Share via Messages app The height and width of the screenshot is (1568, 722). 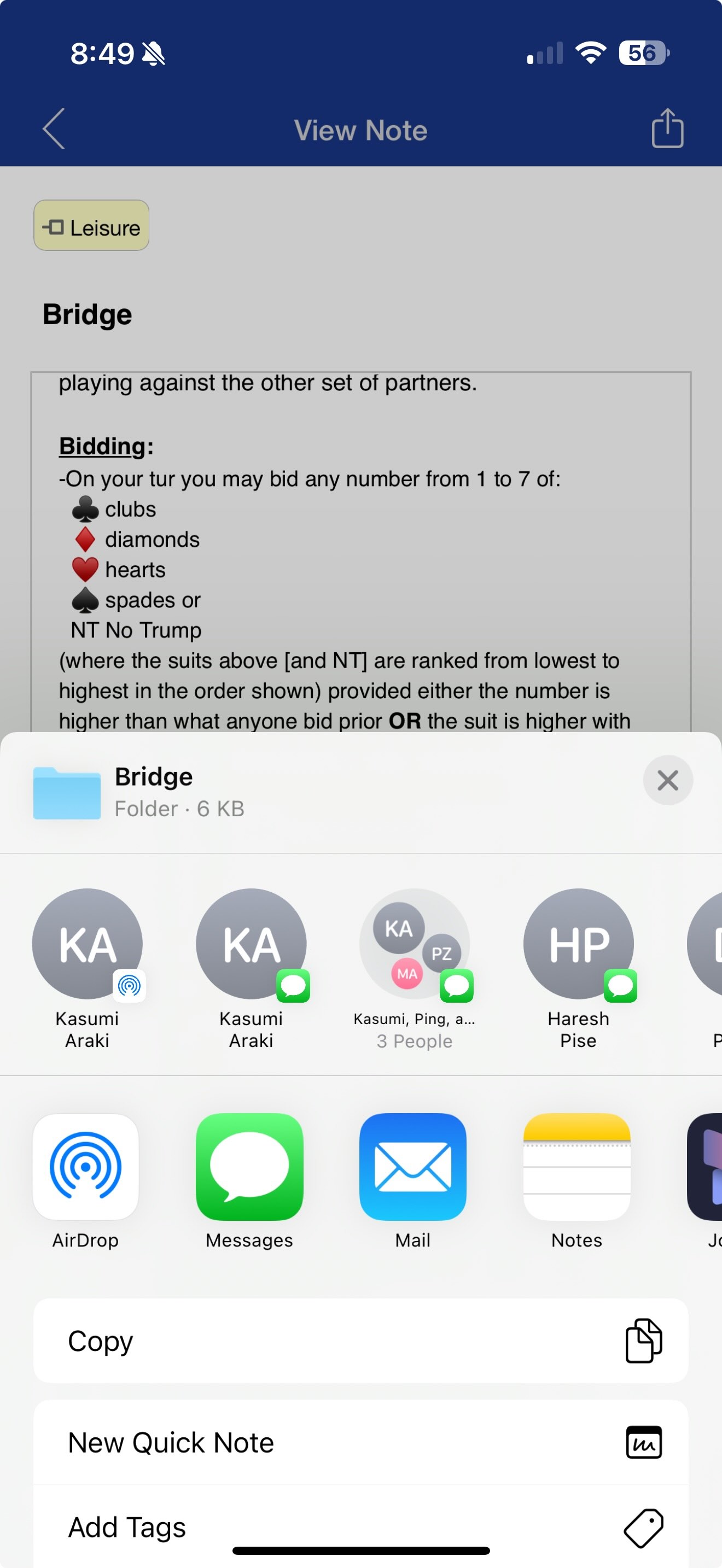(249, 1181)
